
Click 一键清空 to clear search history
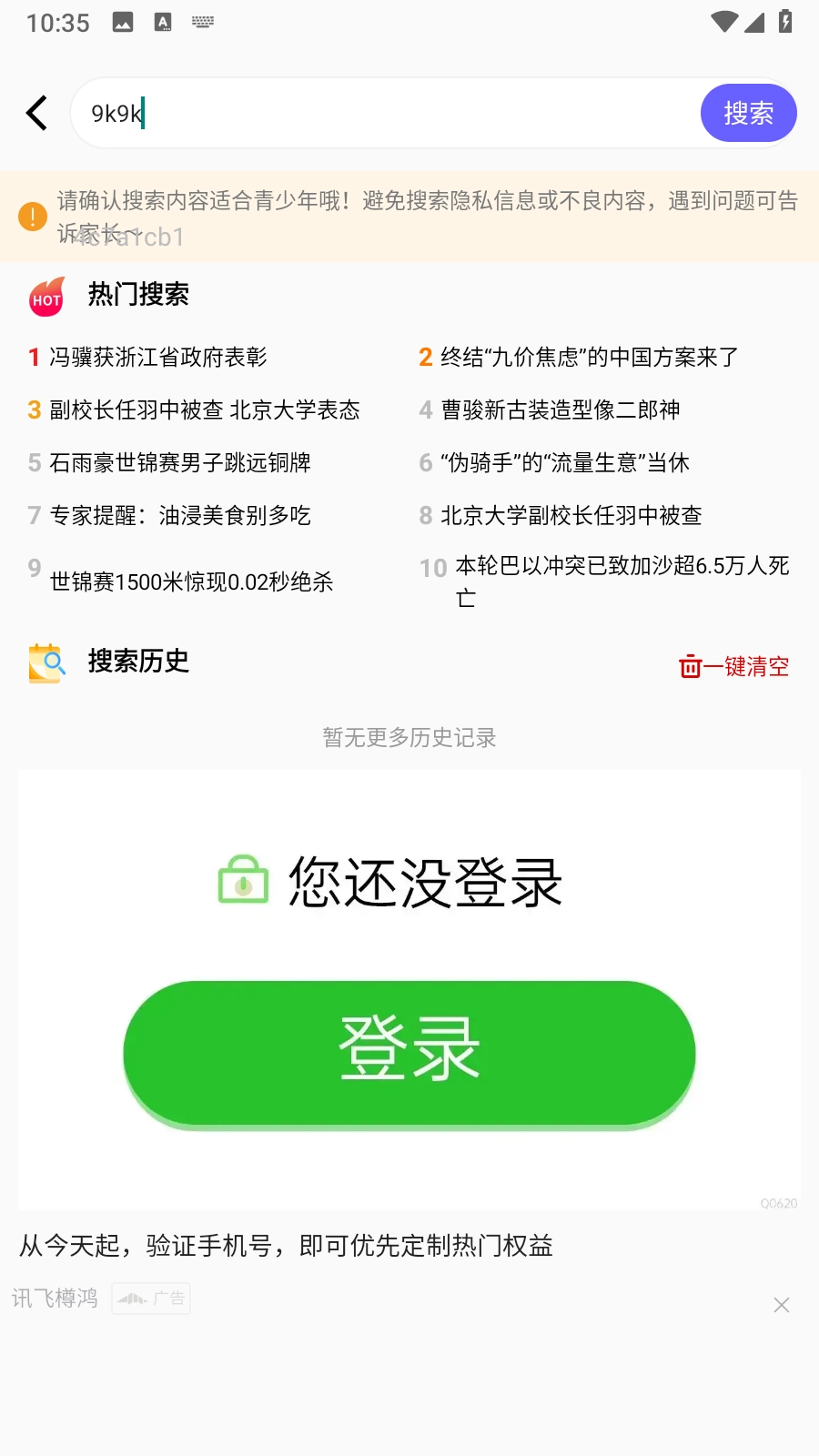[x=748, y=666]
